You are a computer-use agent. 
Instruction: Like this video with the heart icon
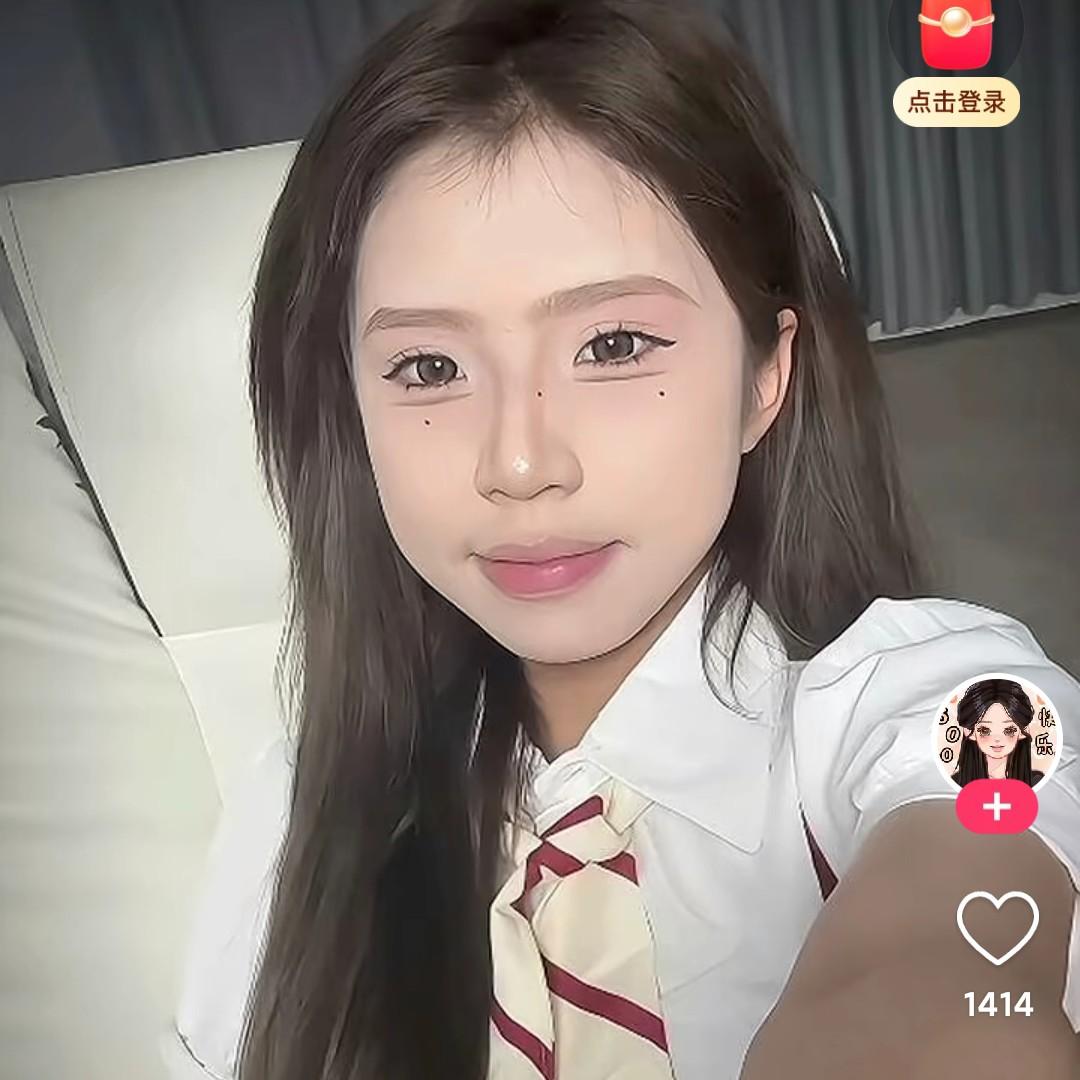[x=997, y=927]
